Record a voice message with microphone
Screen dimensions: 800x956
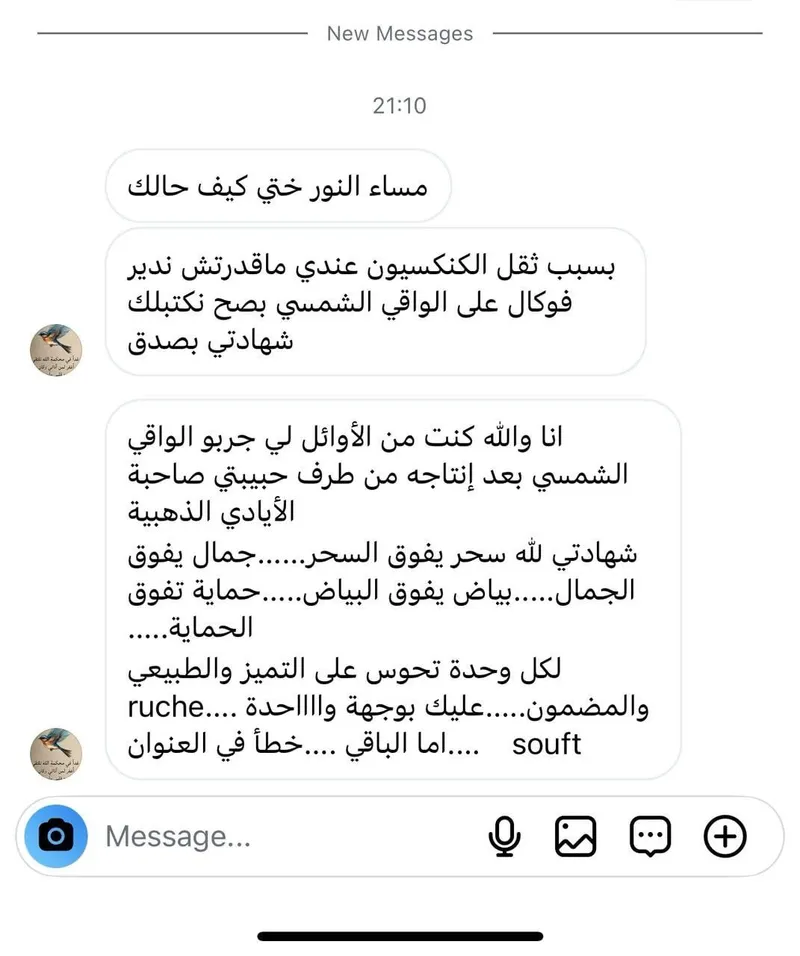point(504,836)
